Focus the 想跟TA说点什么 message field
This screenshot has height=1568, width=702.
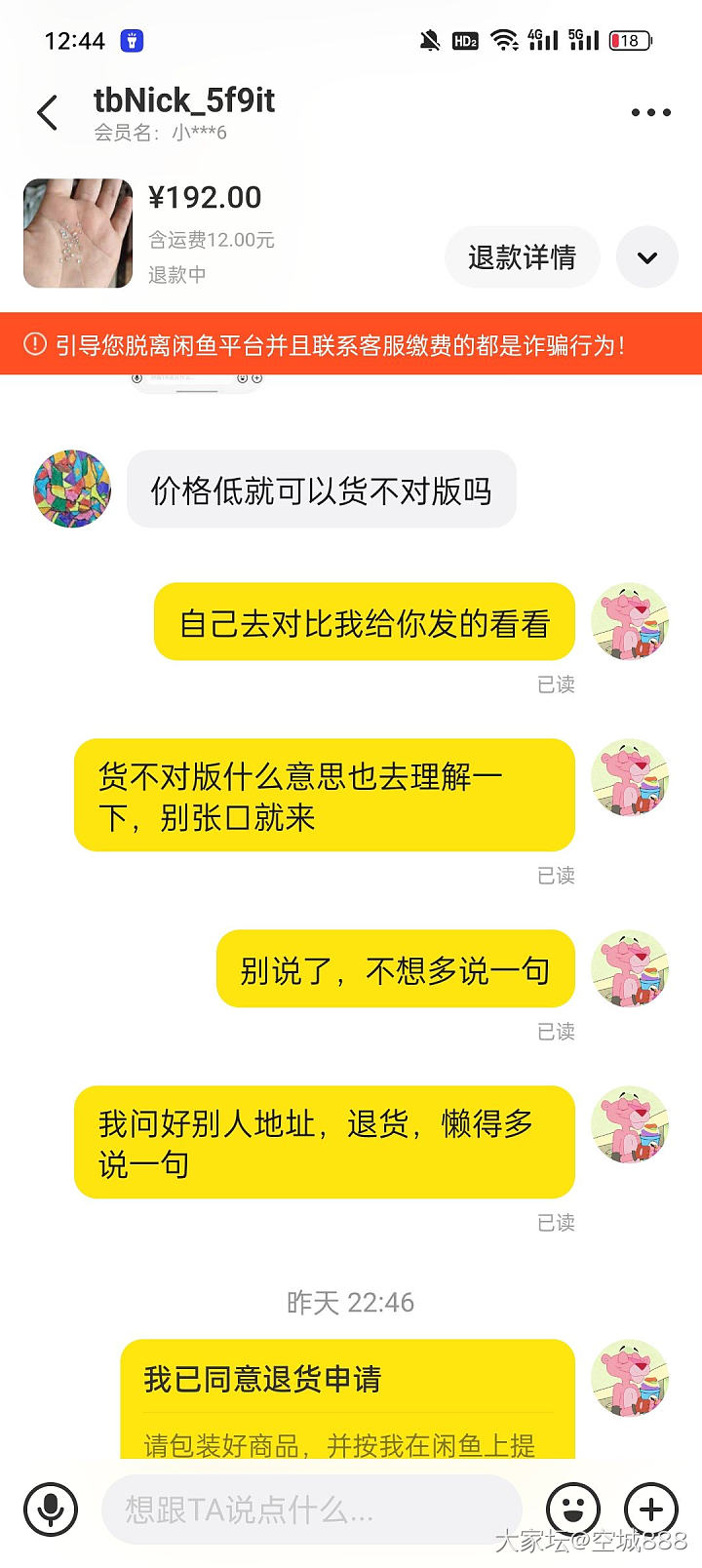(312, 1509)
